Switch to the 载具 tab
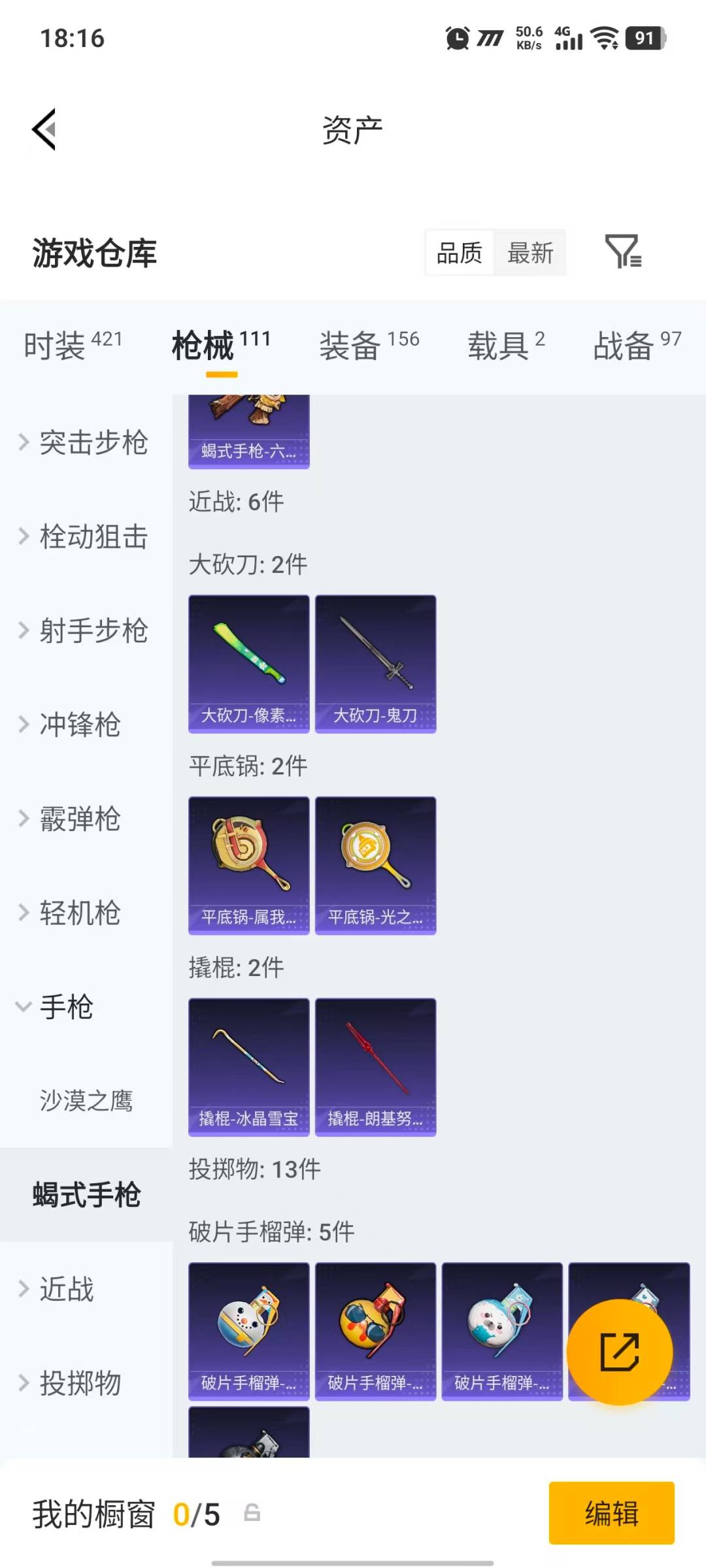Image resolution: width=706 pixels, height=1568 pixels. [499, 346]
